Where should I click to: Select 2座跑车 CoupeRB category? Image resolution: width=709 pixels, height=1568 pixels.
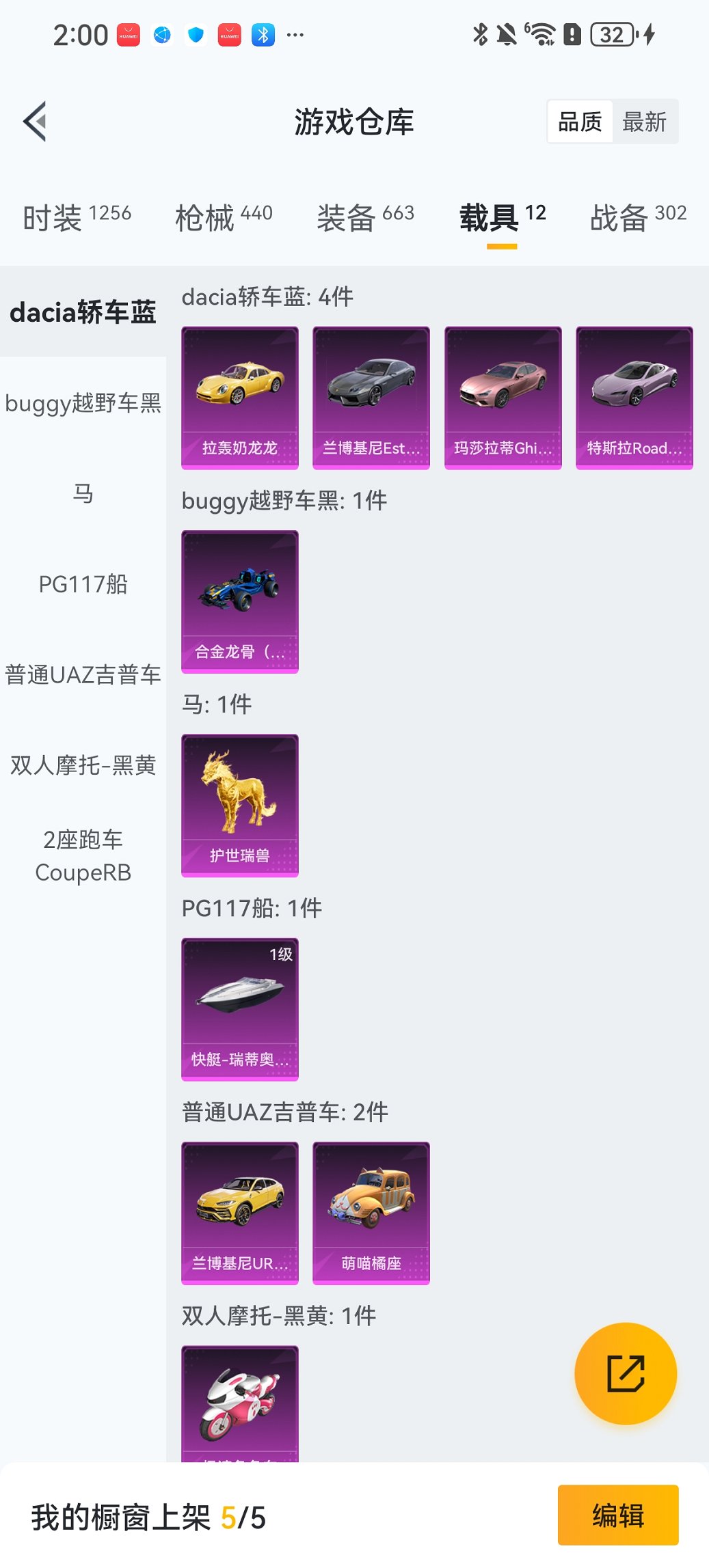point(83,856)
